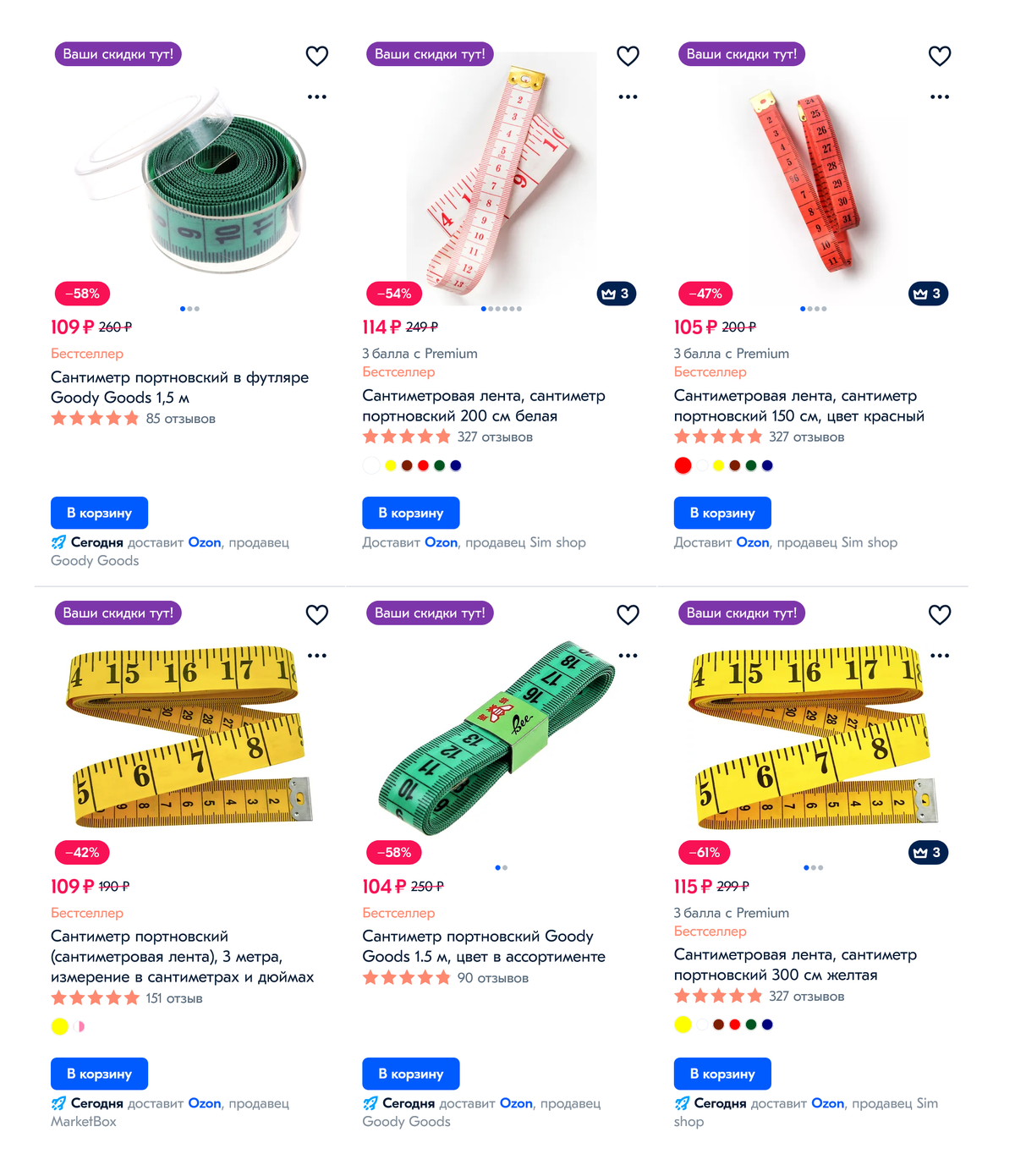
Task: Open the 3 метра yellow tape product image
Action: [189, 736]
